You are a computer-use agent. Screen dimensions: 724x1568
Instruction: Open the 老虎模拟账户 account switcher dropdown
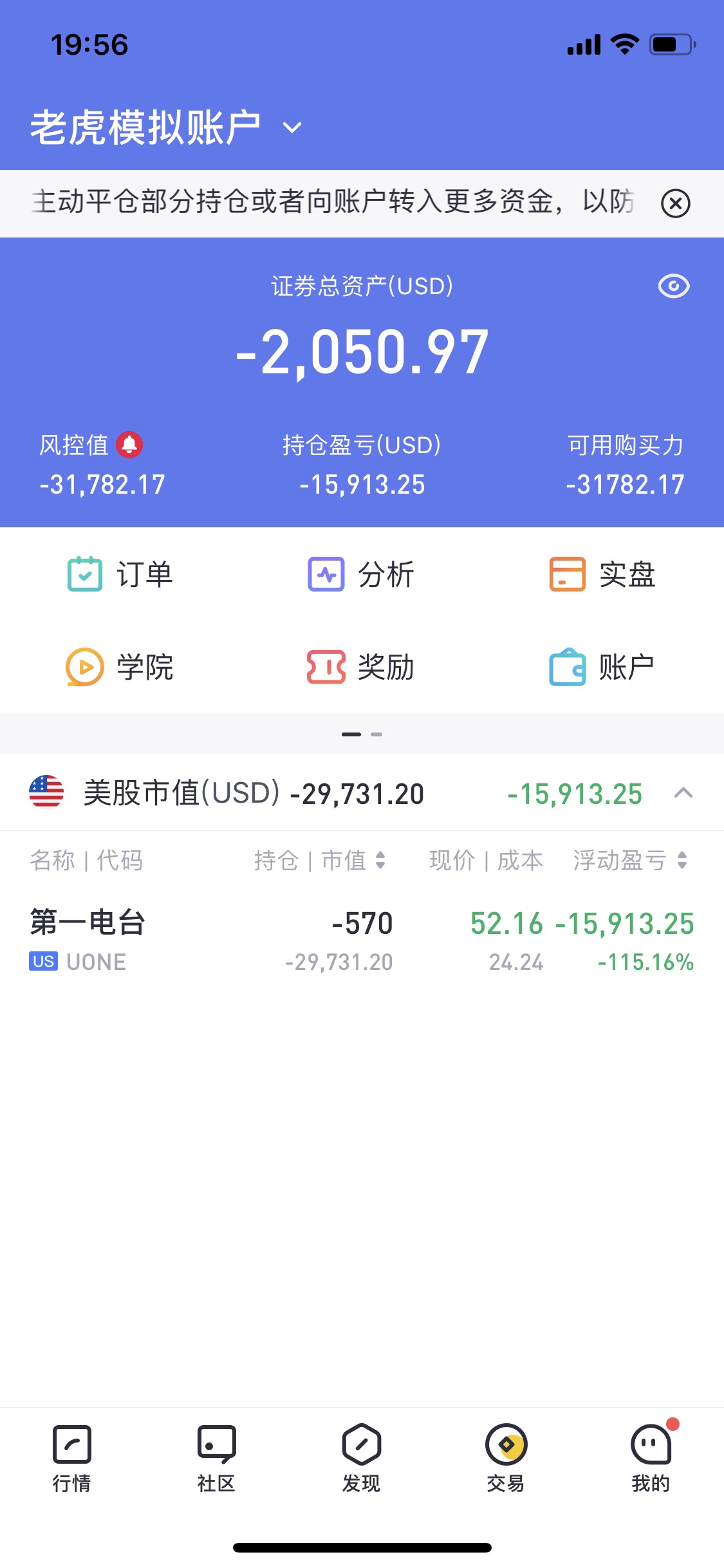pyautogui.click(x=166, y=127)
